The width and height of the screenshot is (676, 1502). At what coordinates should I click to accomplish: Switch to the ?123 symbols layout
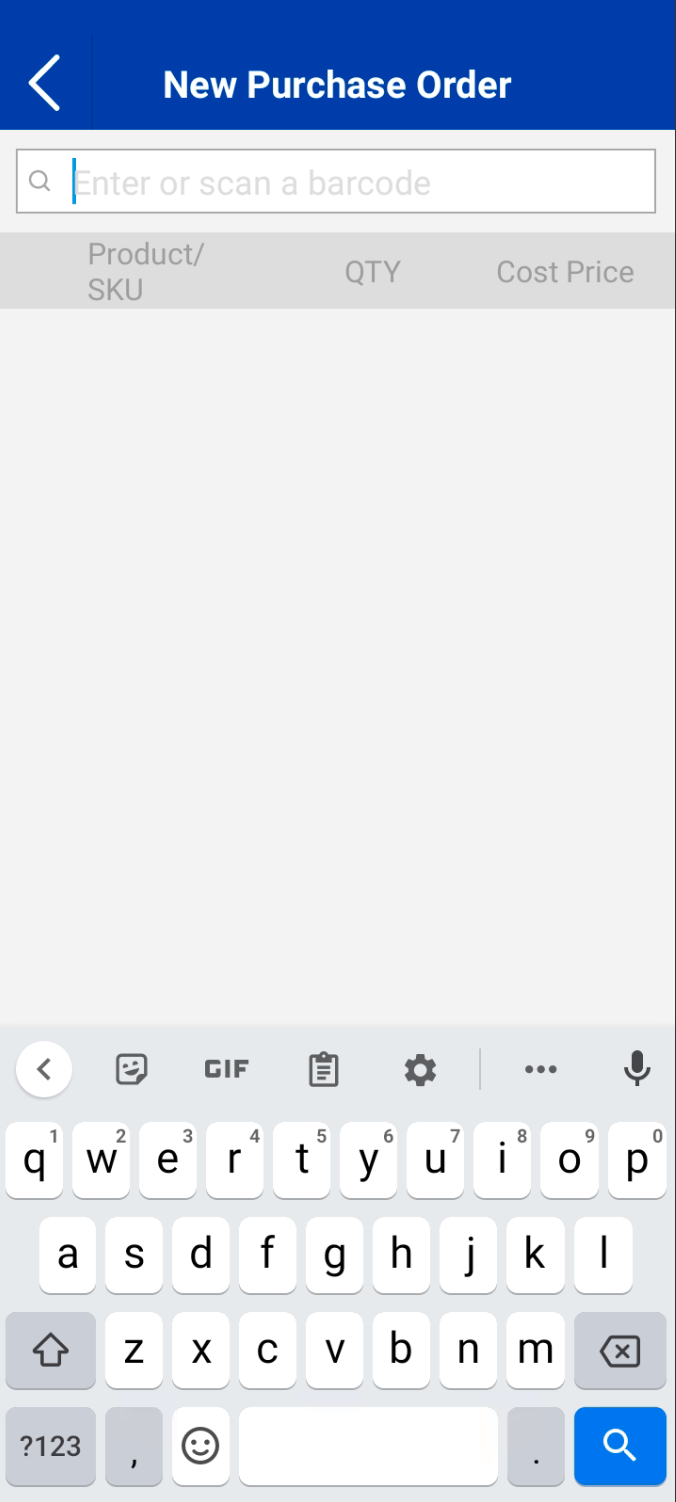point(51,1445)
